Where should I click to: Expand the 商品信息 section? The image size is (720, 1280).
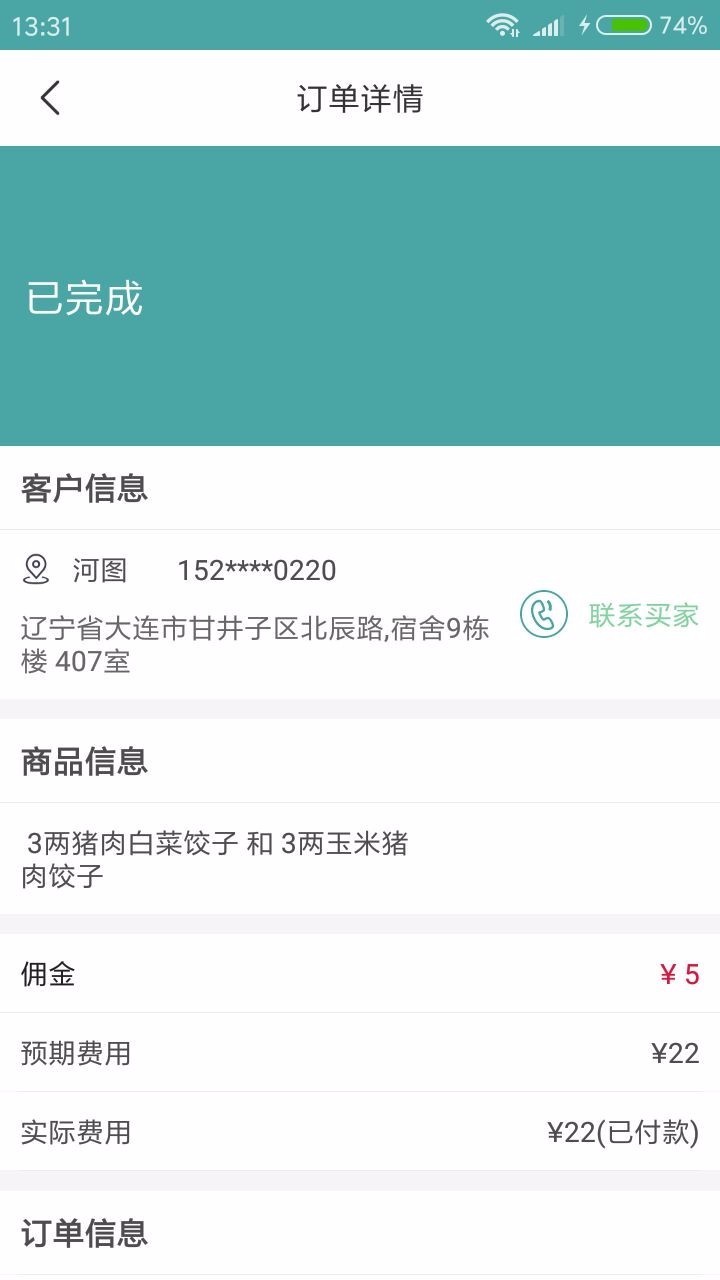click(82, 760)
